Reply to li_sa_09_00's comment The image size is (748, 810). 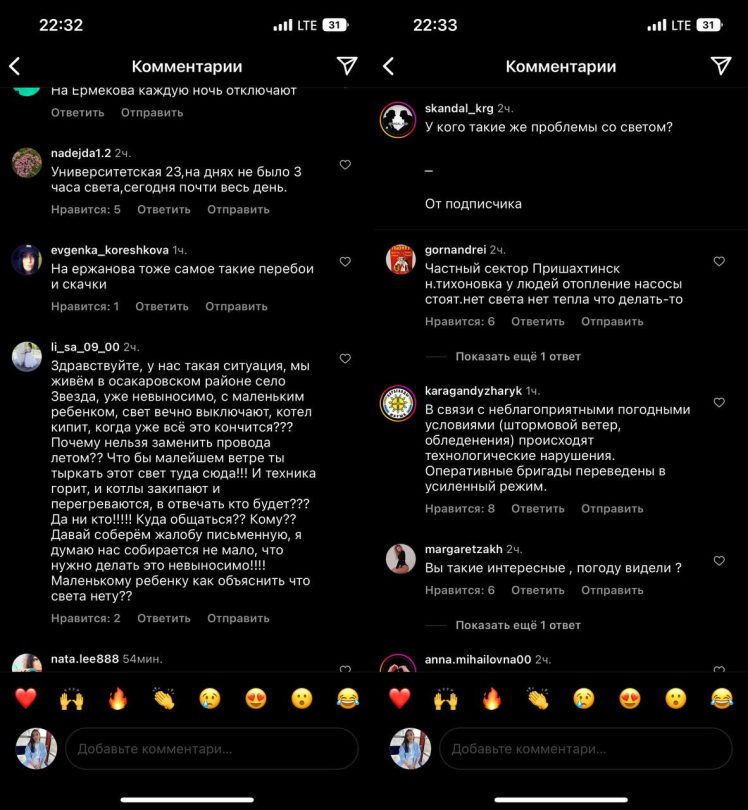click(x=163, y=619)
